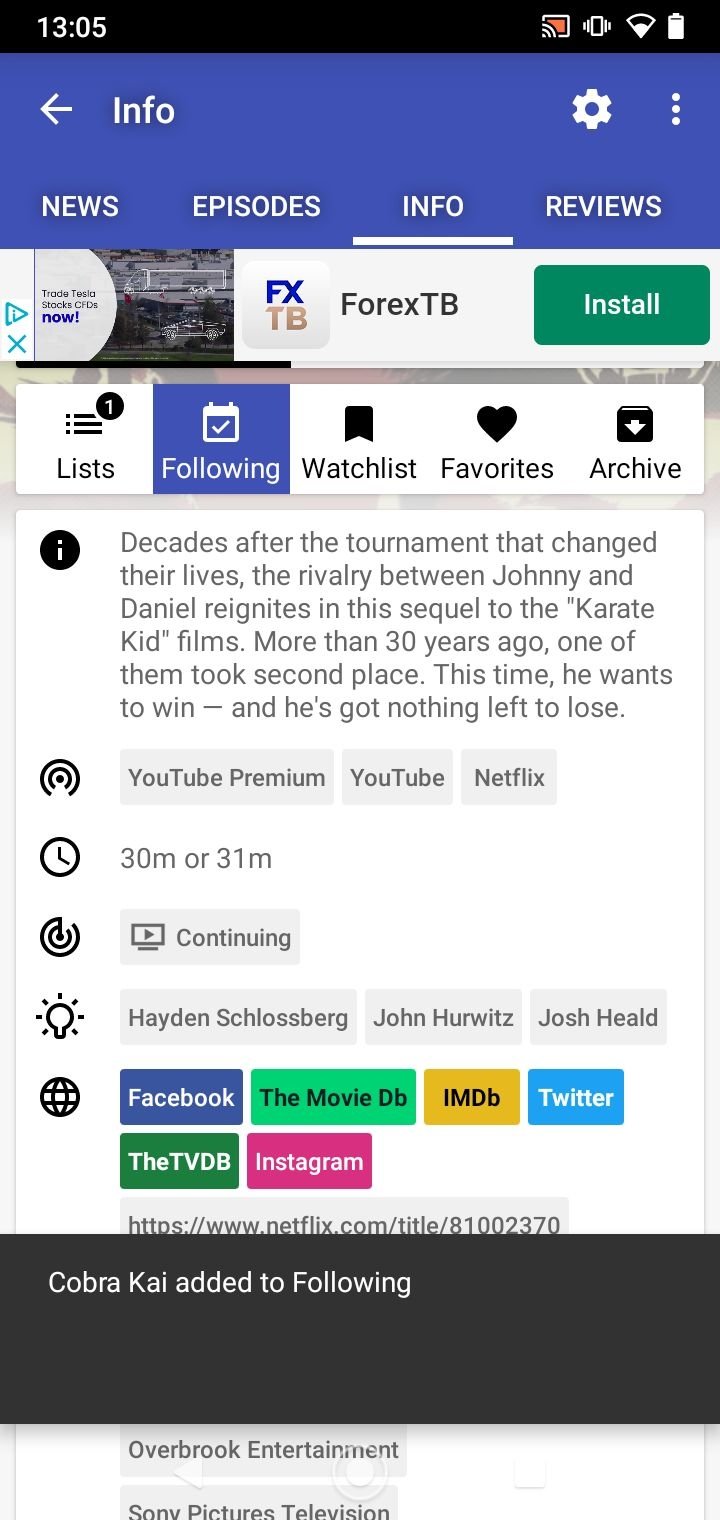This screenshot has height=1520, width=720.
Task: Add the show to Watchlist
Action: coord(359,440)
